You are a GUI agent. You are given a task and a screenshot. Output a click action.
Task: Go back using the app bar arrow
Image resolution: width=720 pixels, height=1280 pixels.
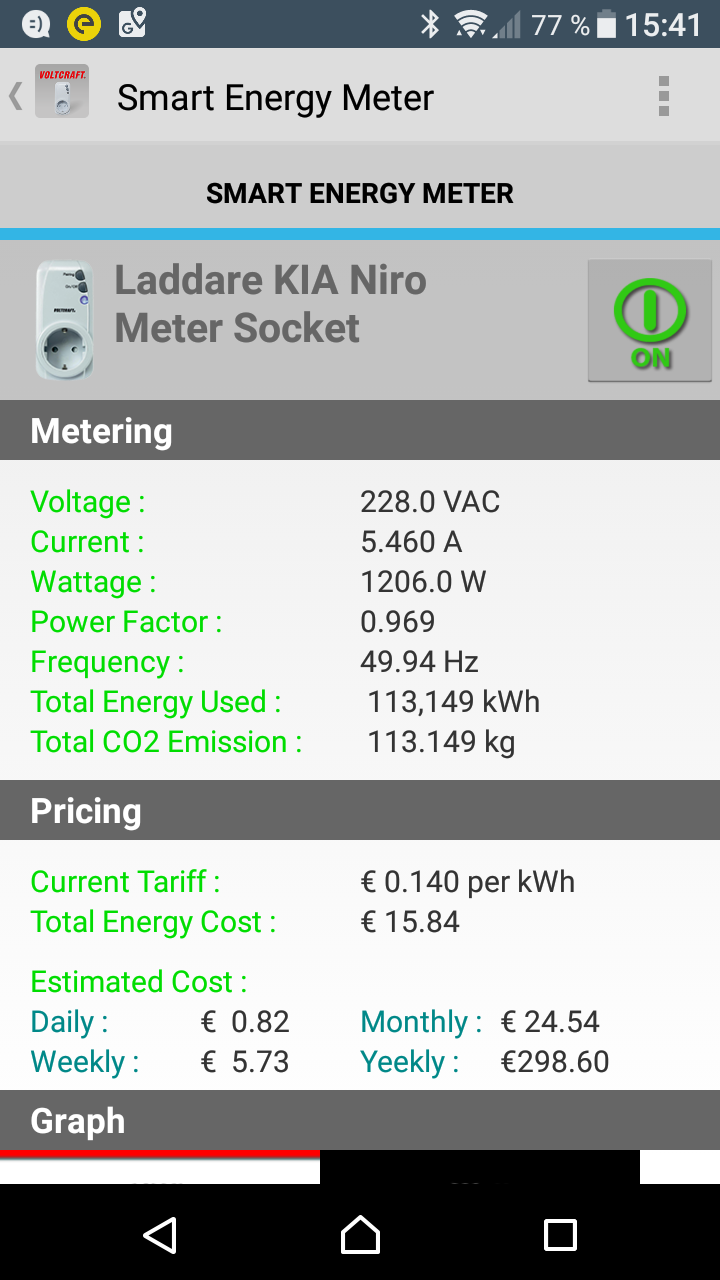(x=16, y=97)
